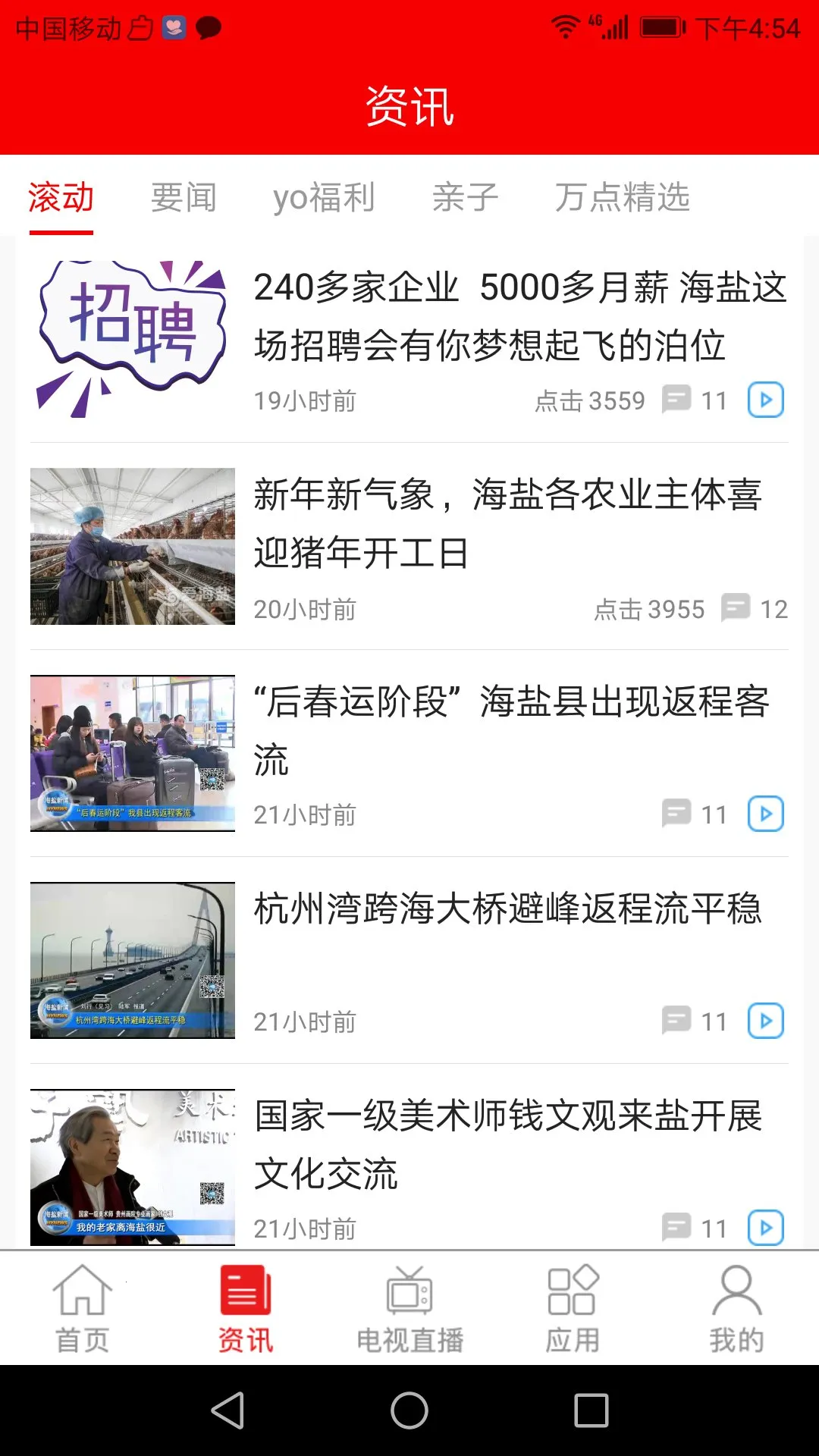Switch to the 要闻 tab
The image size is (819, 1456).
coord(184,198)
